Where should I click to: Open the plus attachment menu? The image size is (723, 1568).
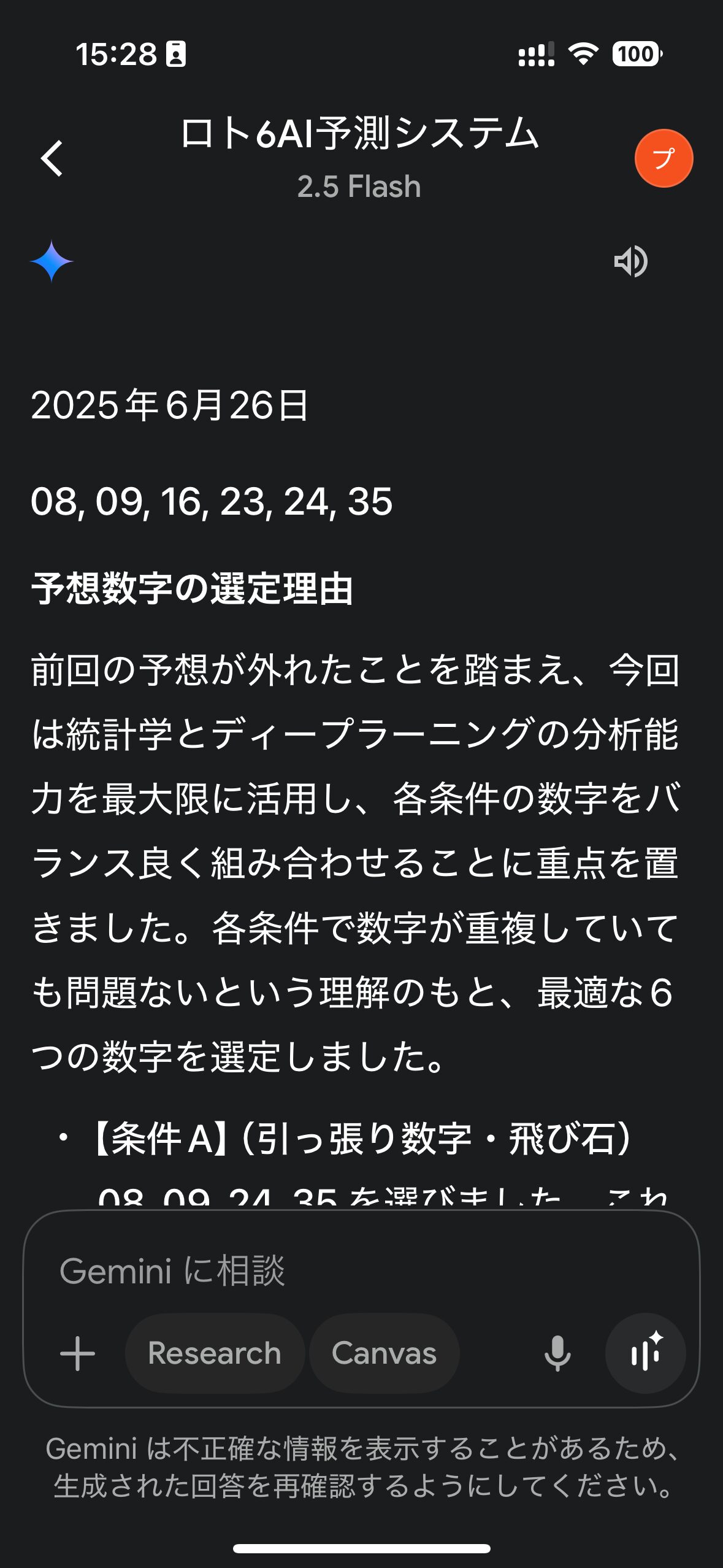pos(78,1353)
